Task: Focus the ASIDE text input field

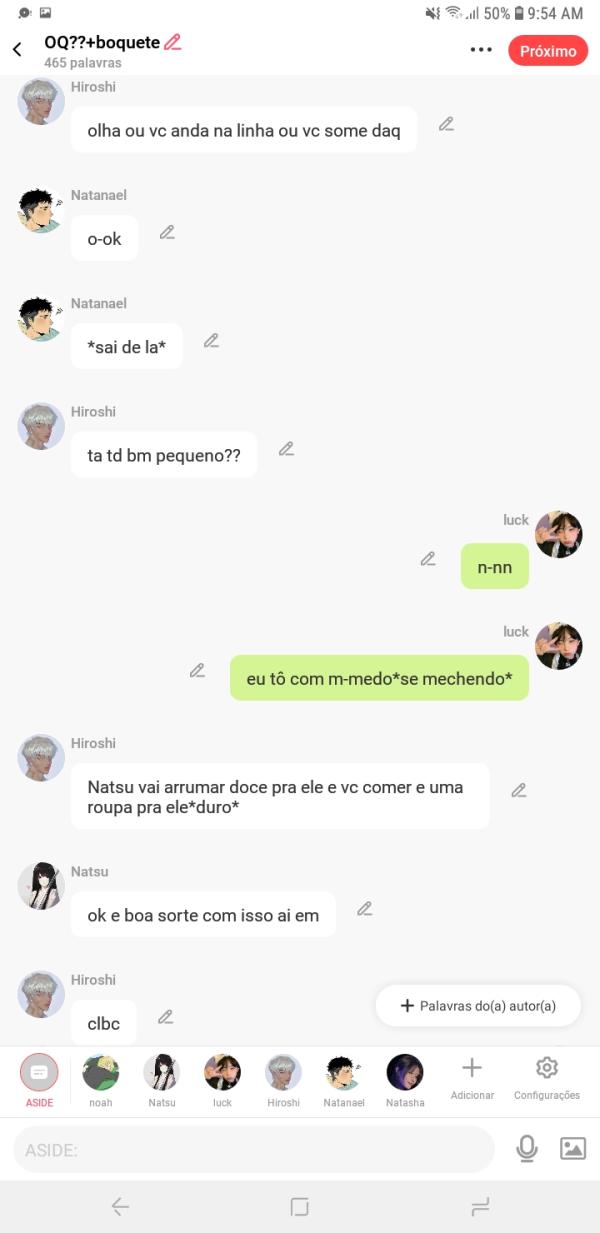Action: click(x=254, y=1150)
